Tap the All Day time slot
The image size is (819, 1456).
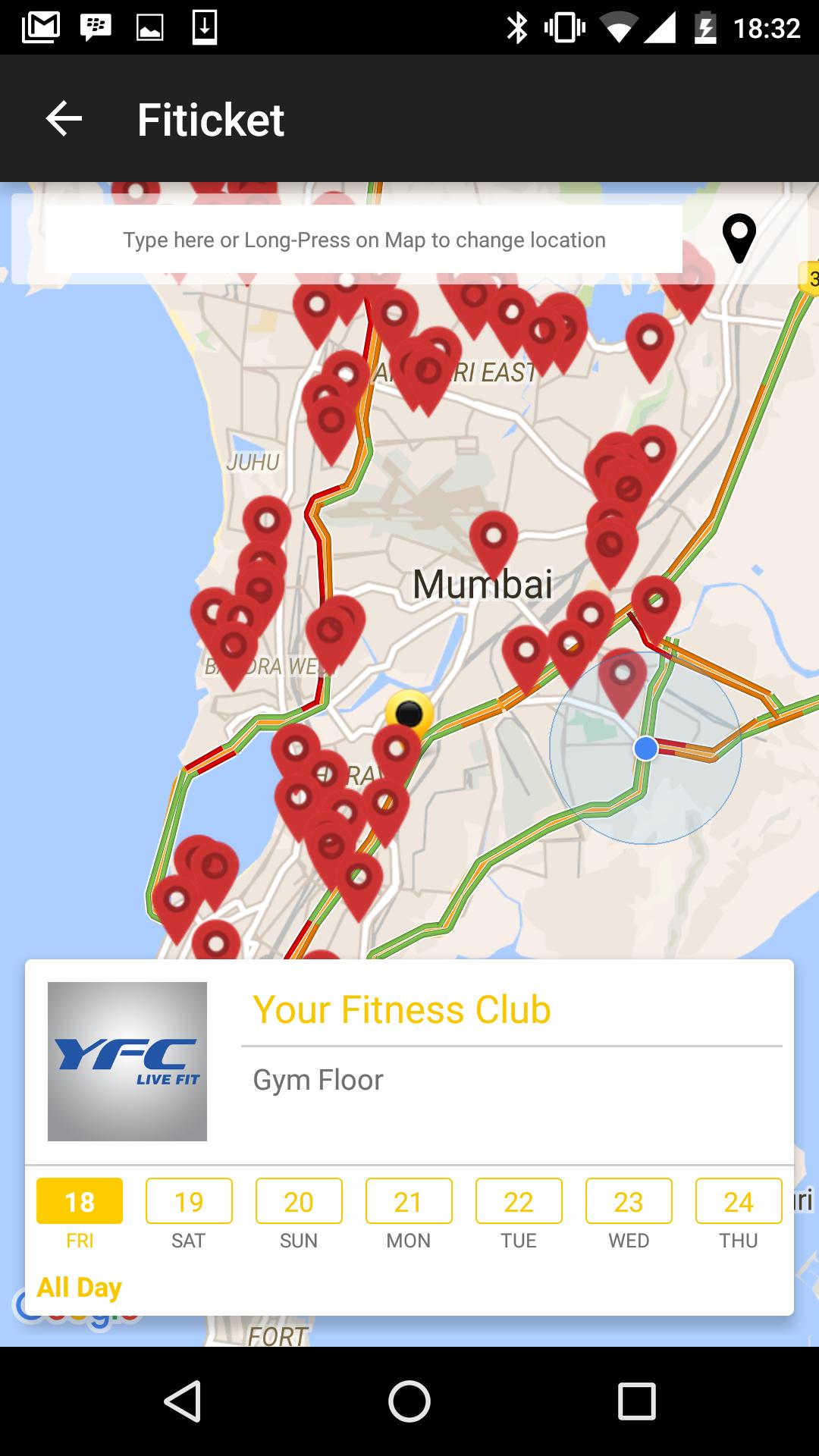click(x=80, y=1287)
